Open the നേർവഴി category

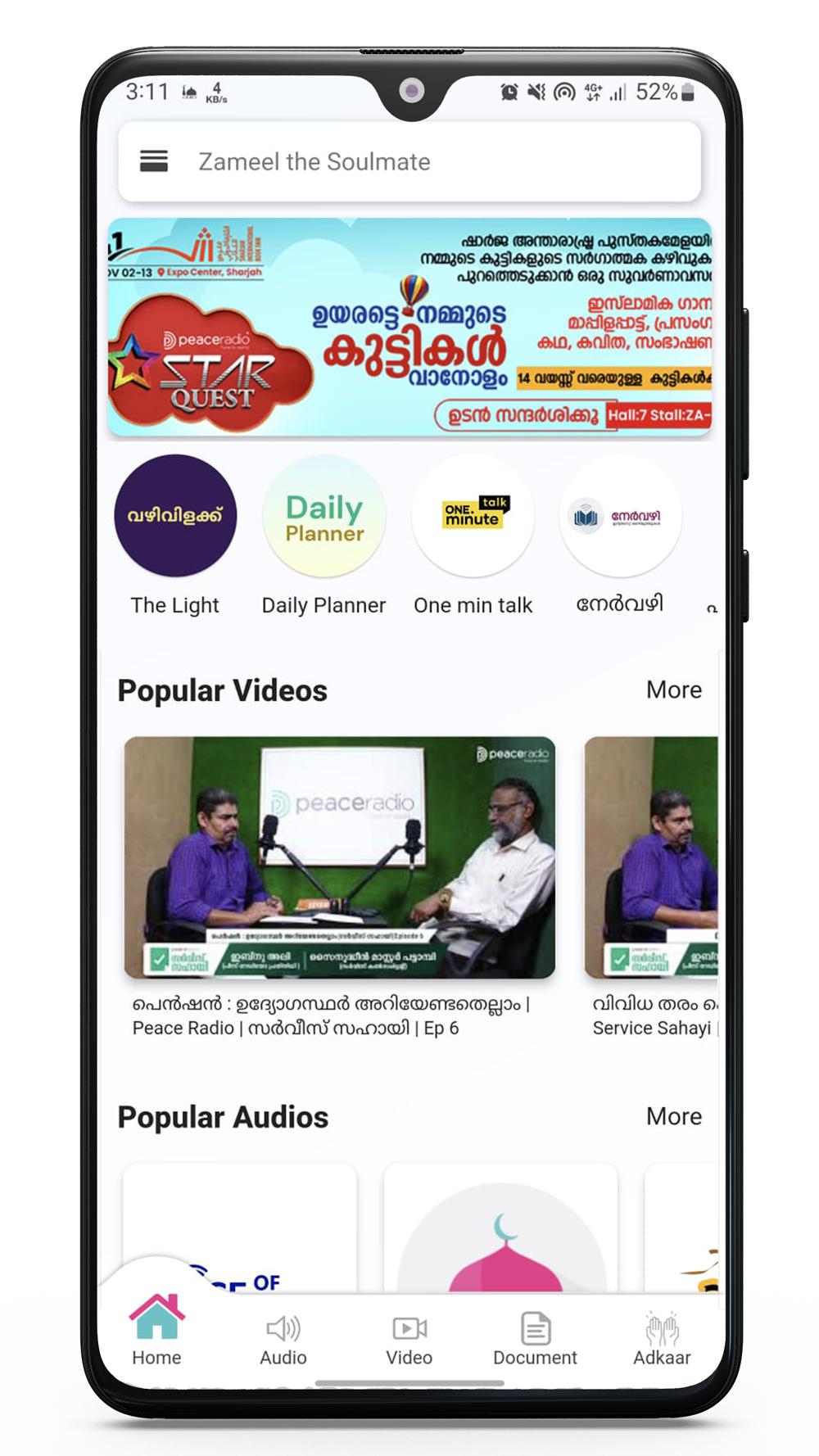pyautogui.click(x=620, y=536)
